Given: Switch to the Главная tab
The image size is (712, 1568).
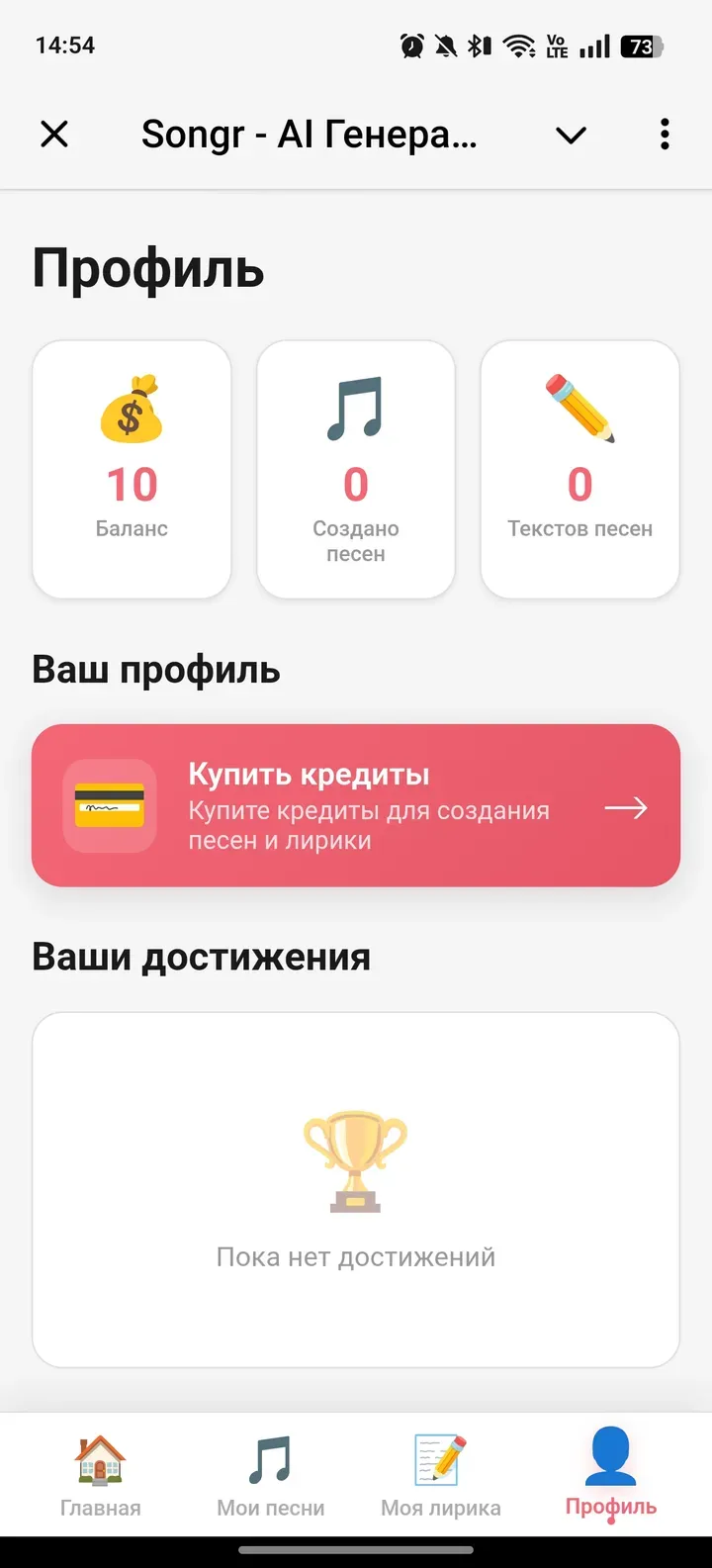Looking at the screenshot, I should 101,1476.
